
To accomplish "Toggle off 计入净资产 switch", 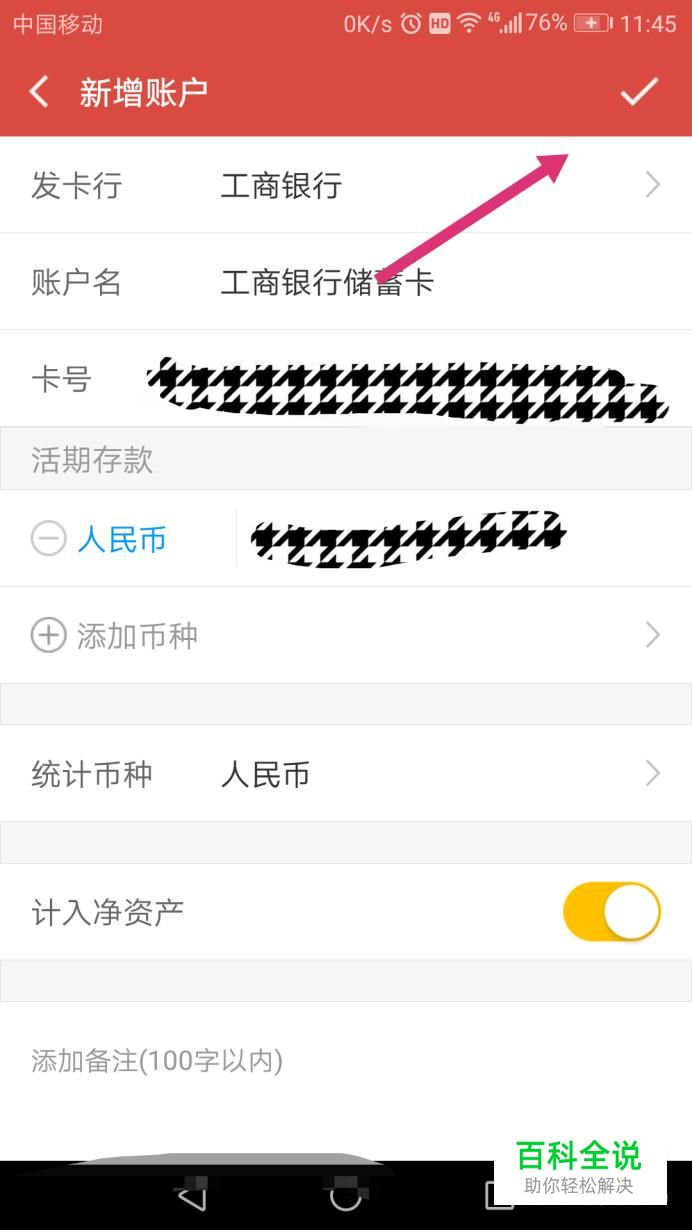I will (x=611, y=912).
